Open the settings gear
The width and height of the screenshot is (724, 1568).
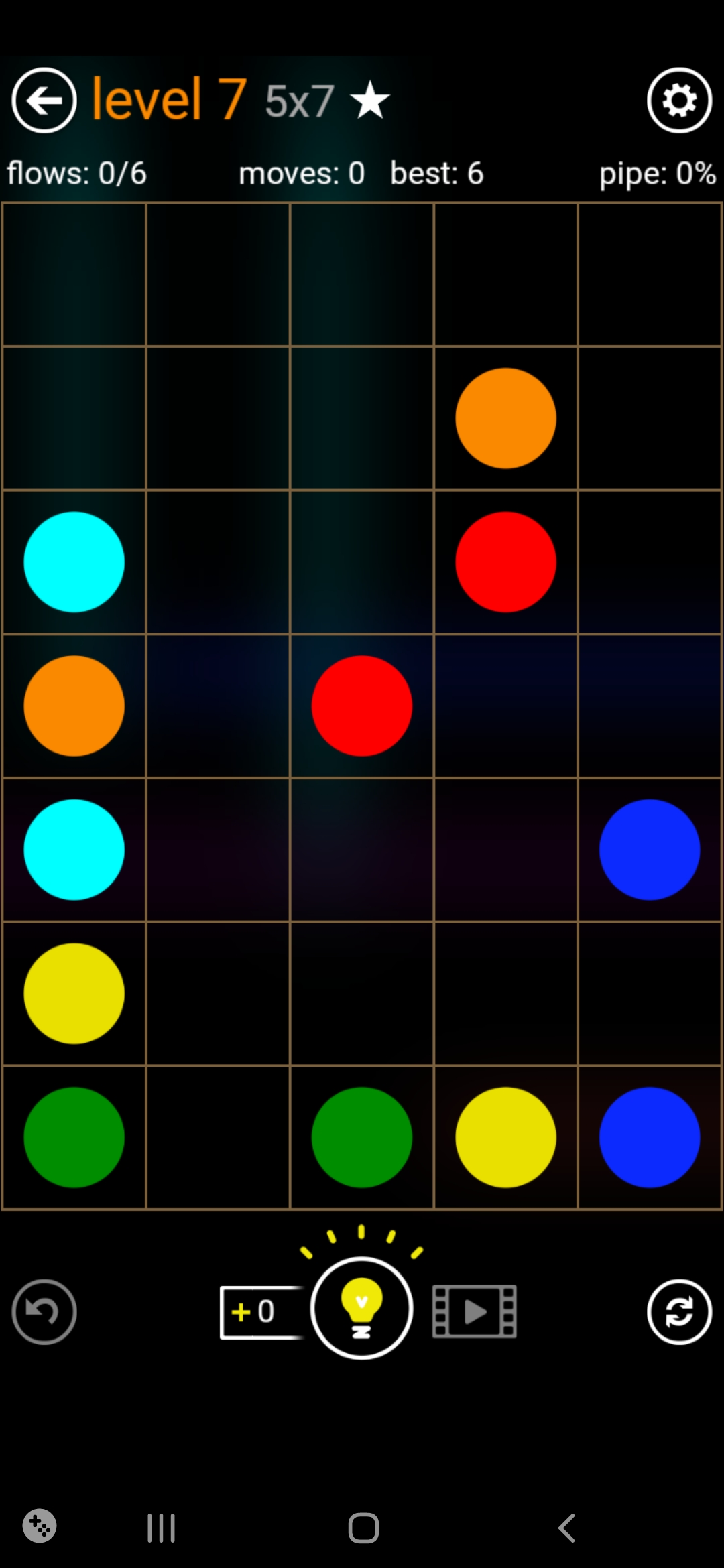(679, 101)
